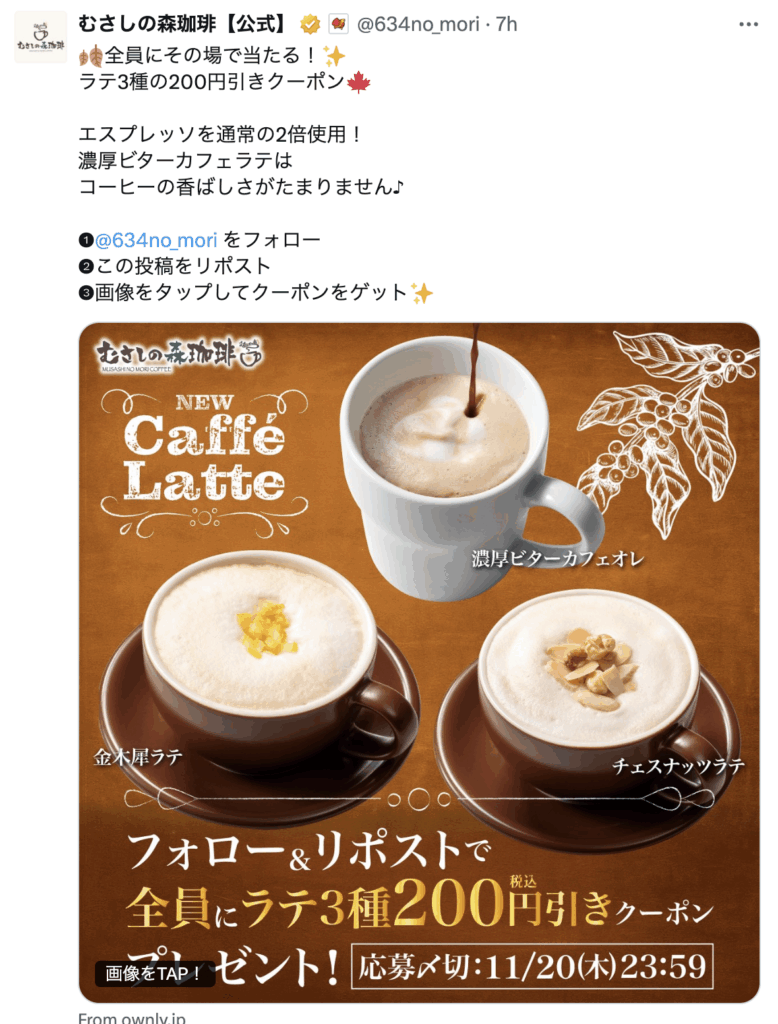Tap the @634no_mori mention link

(x=156, y=240)
